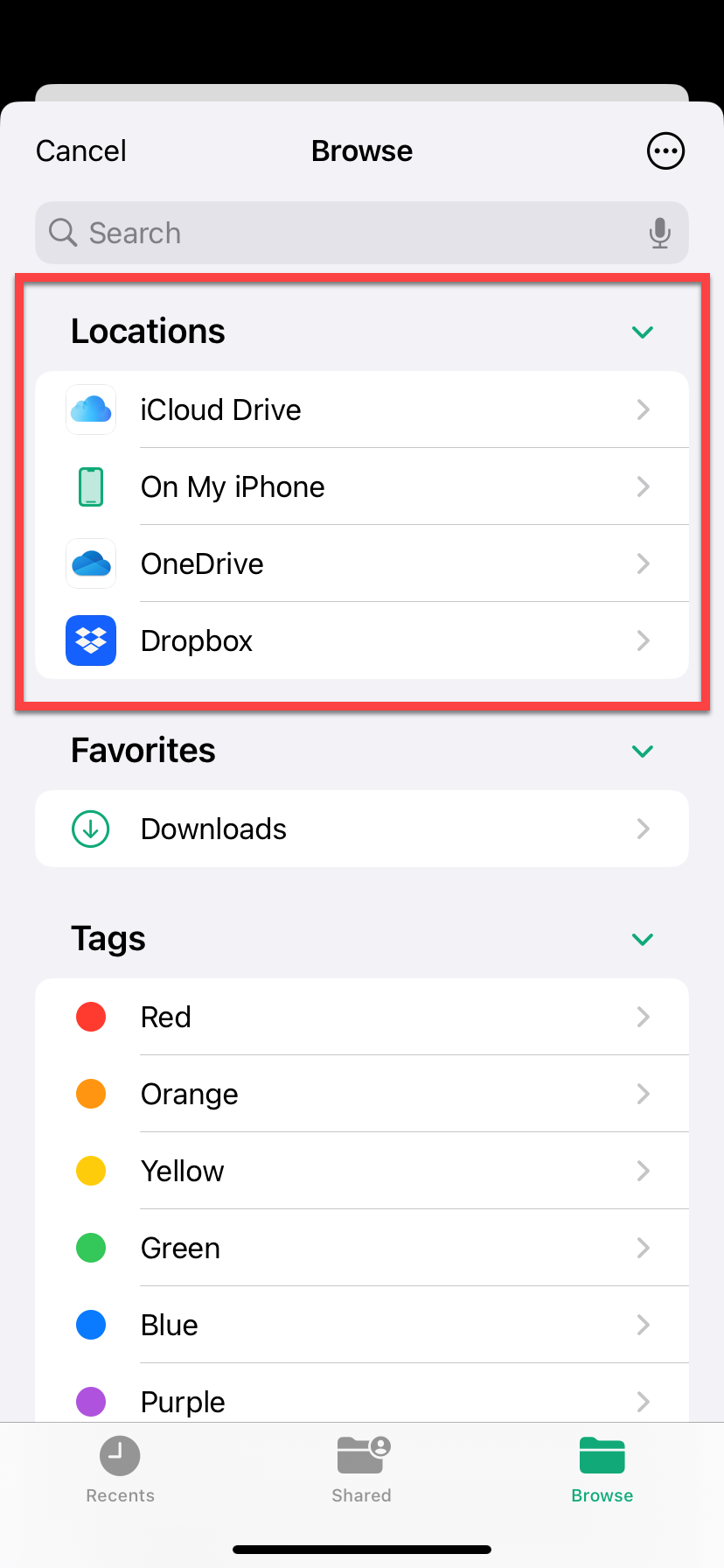Browse OneDrive files
Image resolution: width=724 pixels, height=1568 pixels.
[x=362, y=563]
